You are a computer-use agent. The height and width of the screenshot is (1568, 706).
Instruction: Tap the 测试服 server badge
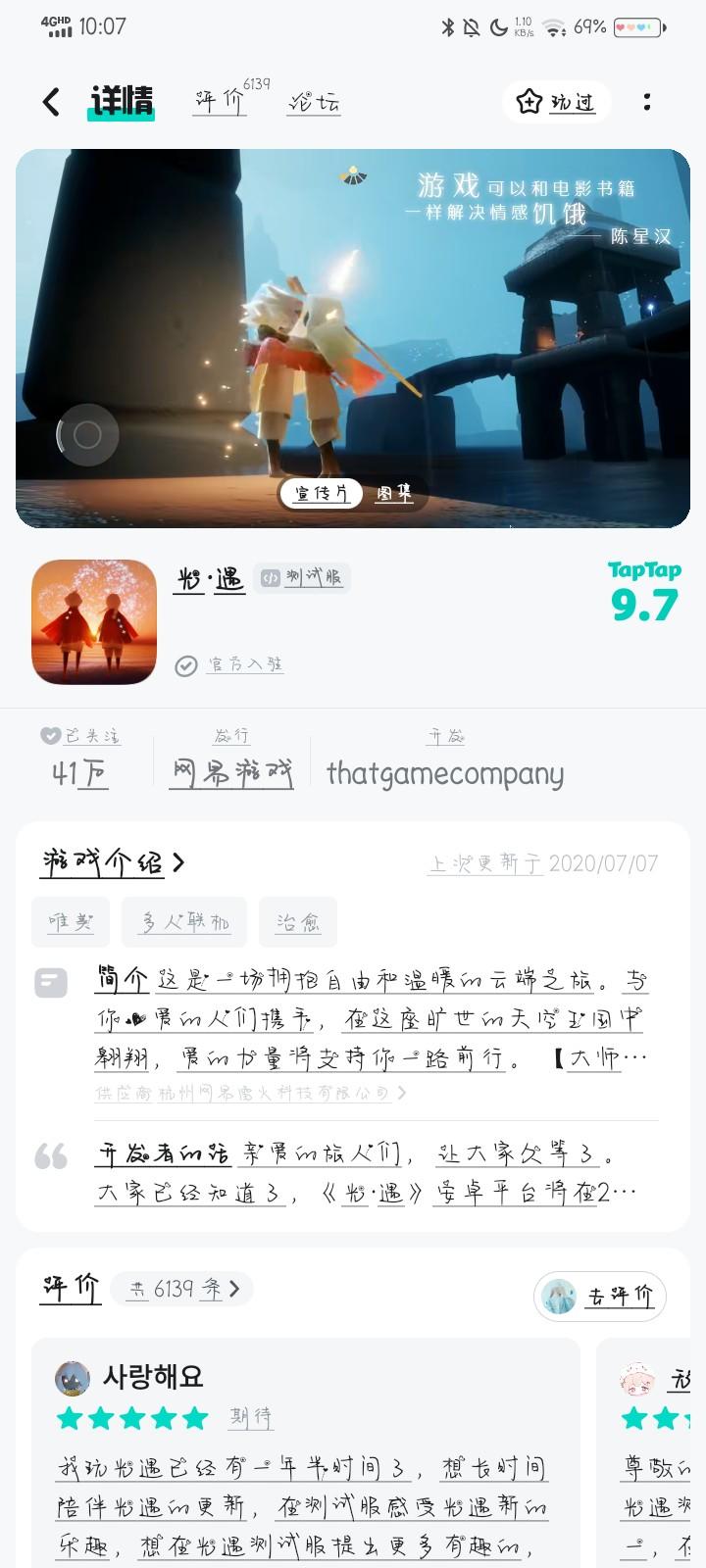pos(301,577)
